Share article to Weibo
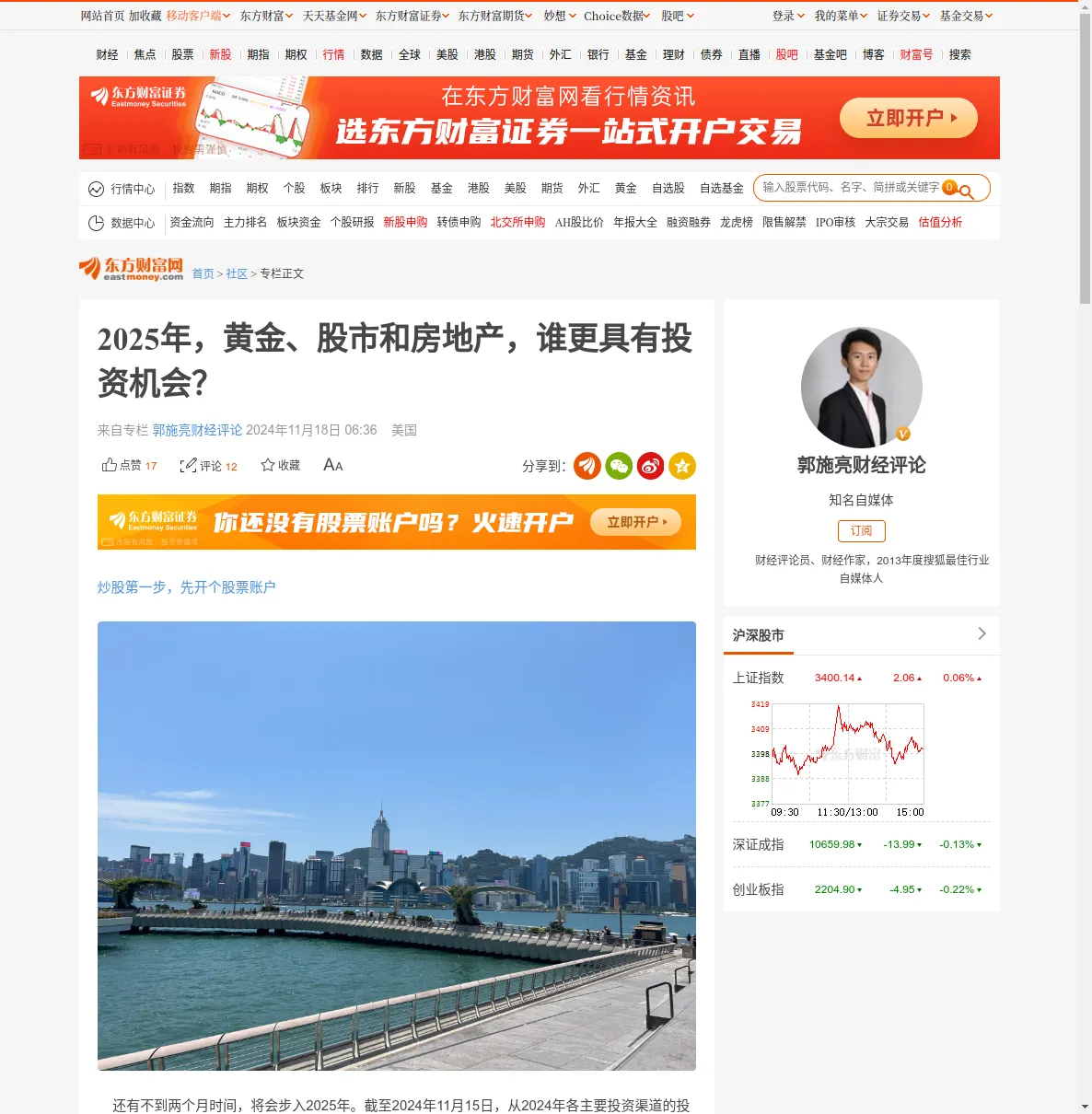Image resolution: width=1092 pixels, height=1114 pixels. click(650, 467)
